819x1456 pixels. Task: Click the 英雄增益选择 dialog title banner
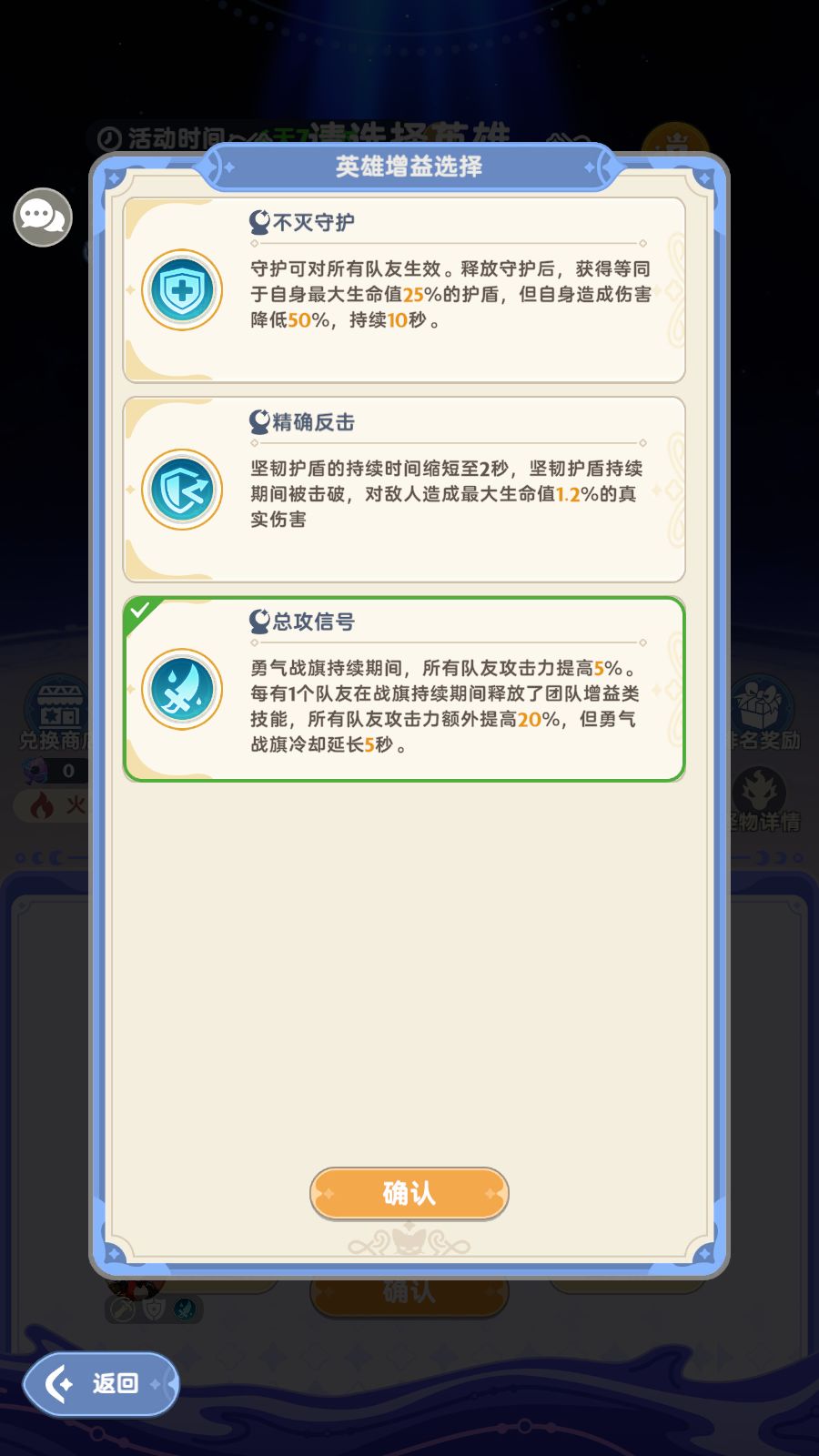[x=409, y=167]
